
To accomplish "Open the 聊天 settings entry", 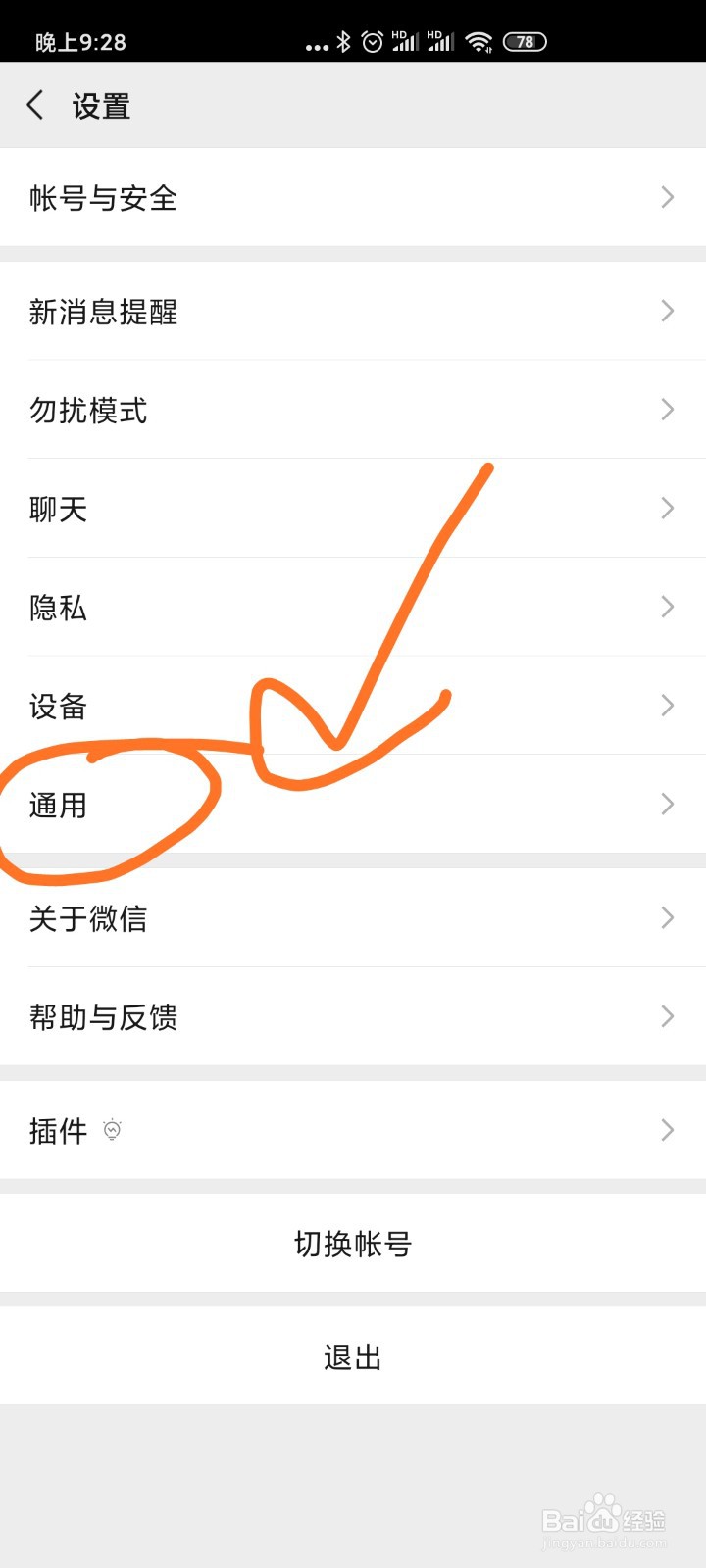I will [353, 510].
